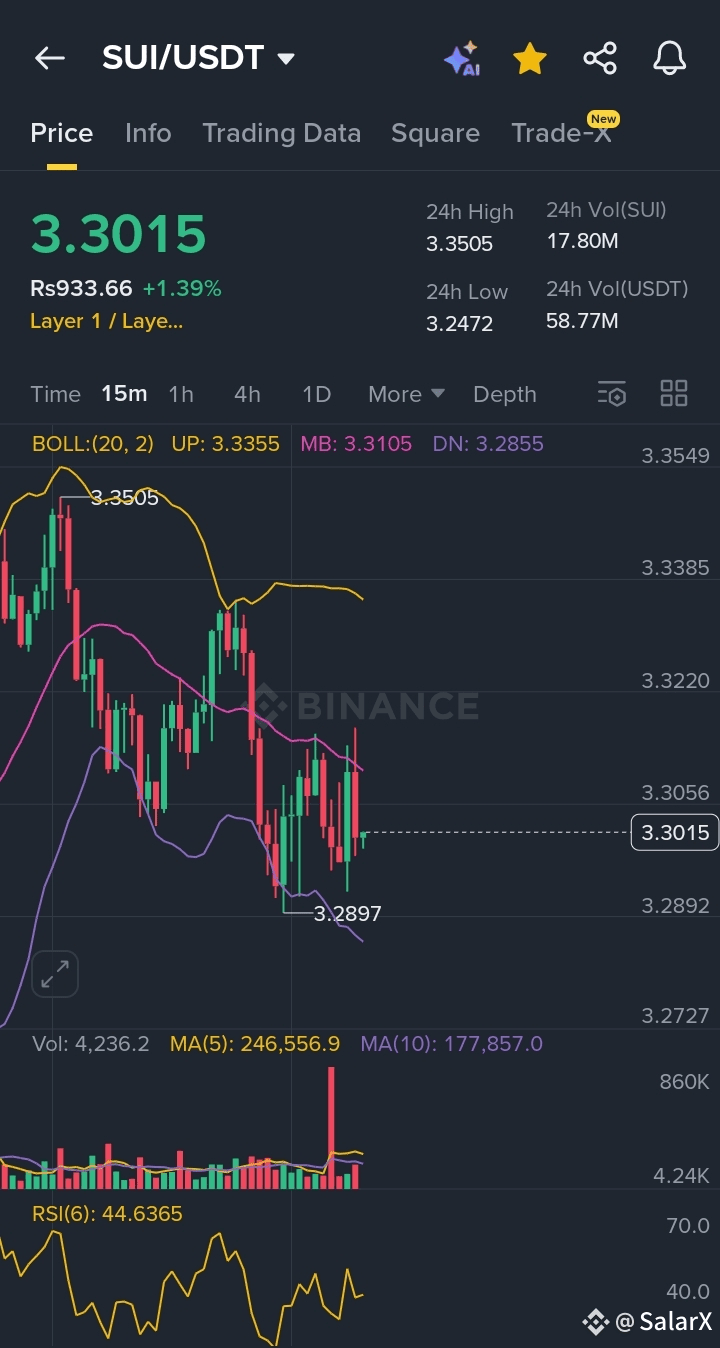Switch to the Trading Data tab

tap(281, 133)
